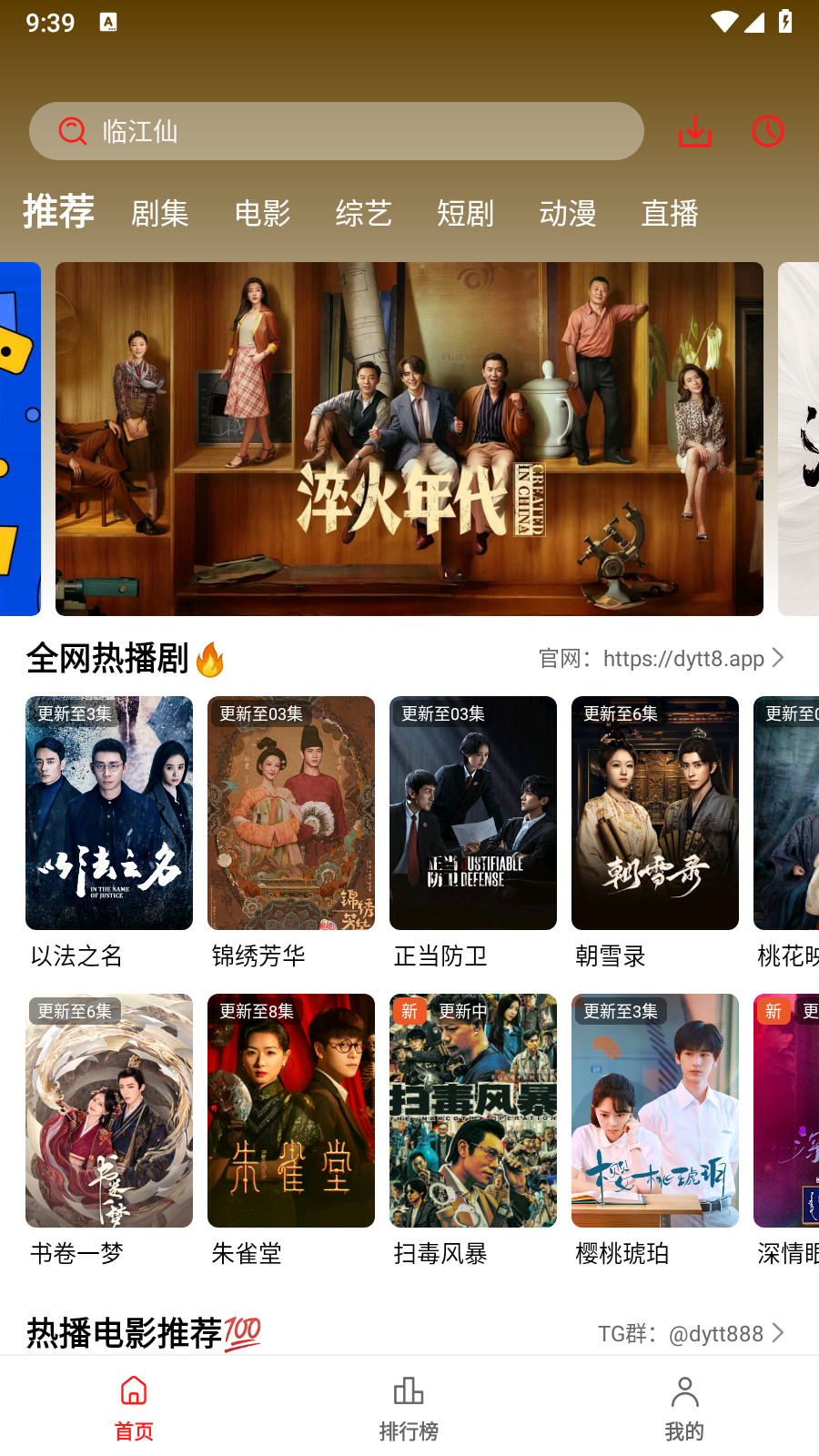The height and width of the screenshot is (1456, 819).
Task: Open the search box showing 临江仙
Action: [337, 131]
